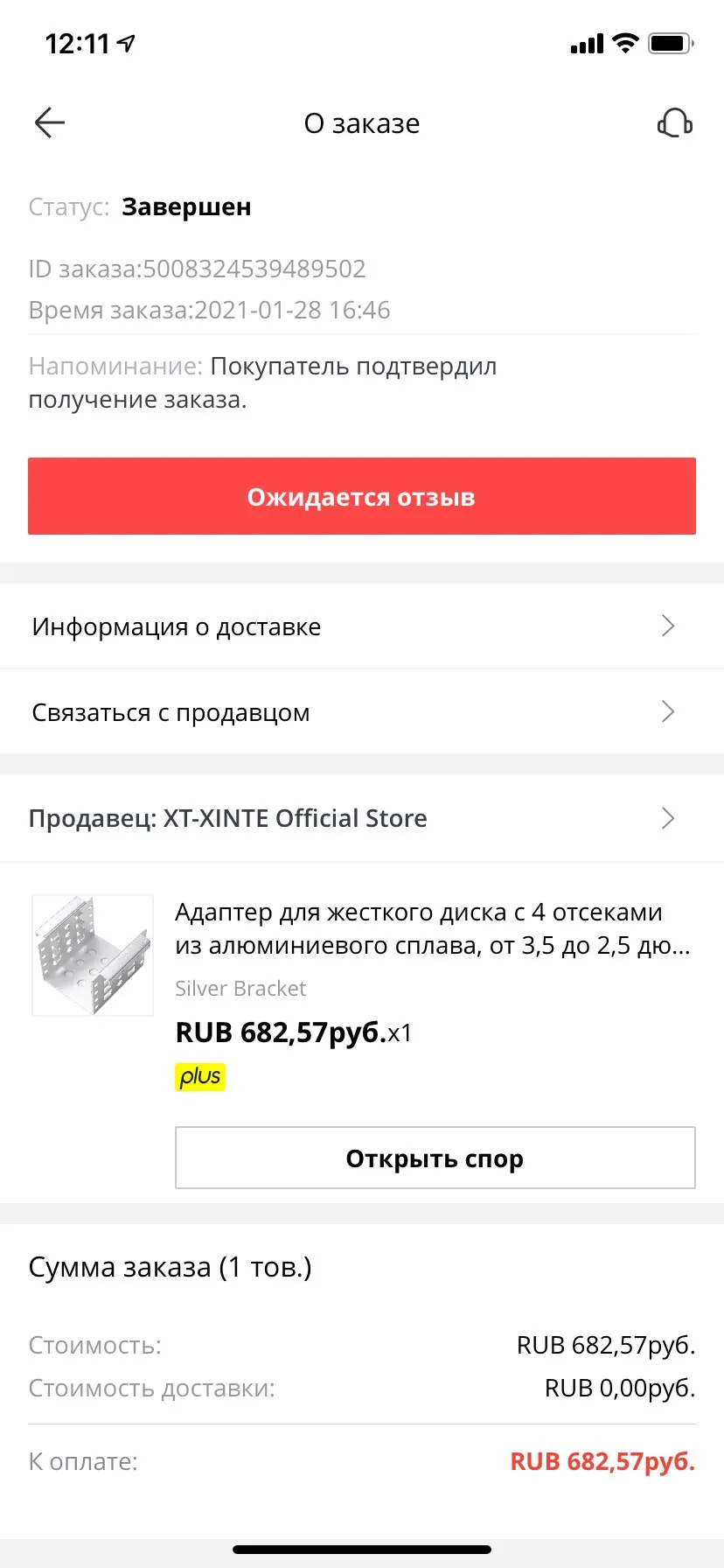Tap the red Ожидается отзыв button
Viewport: 724px width, 1568px height.
click(362, 496)
